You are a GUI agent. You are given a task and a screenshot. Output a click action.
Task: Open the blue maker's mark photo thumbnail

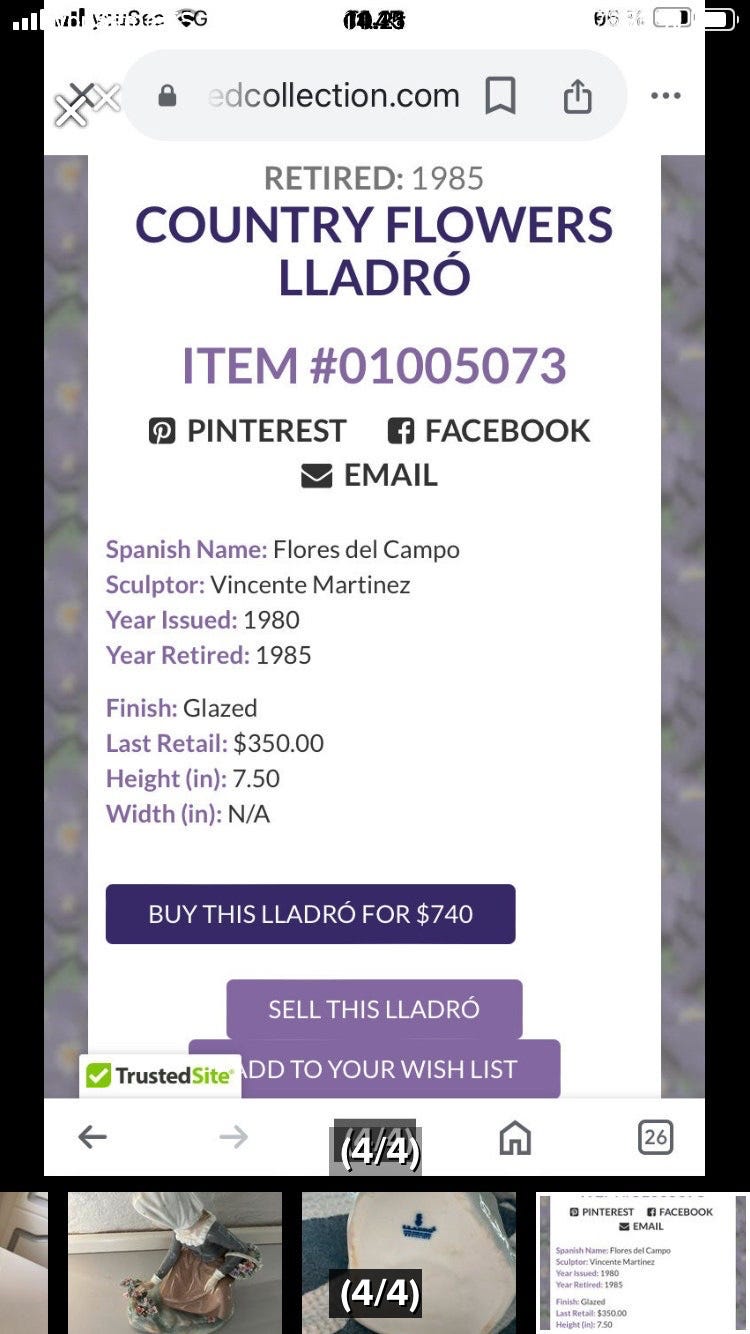coord(409,1262)
